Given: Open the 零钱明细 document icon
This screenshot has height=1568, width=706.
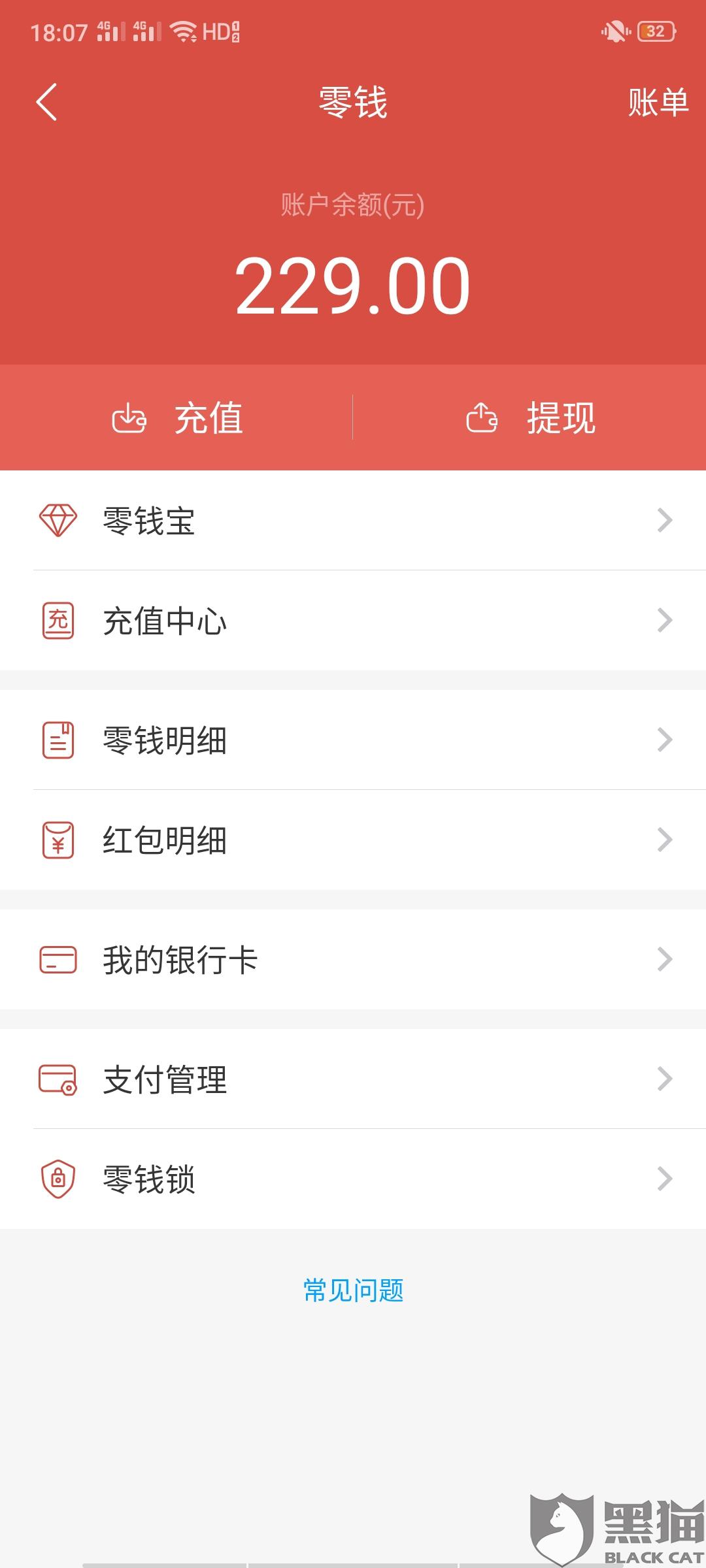Looking at the screenshot, I should (x=59, y=739).
